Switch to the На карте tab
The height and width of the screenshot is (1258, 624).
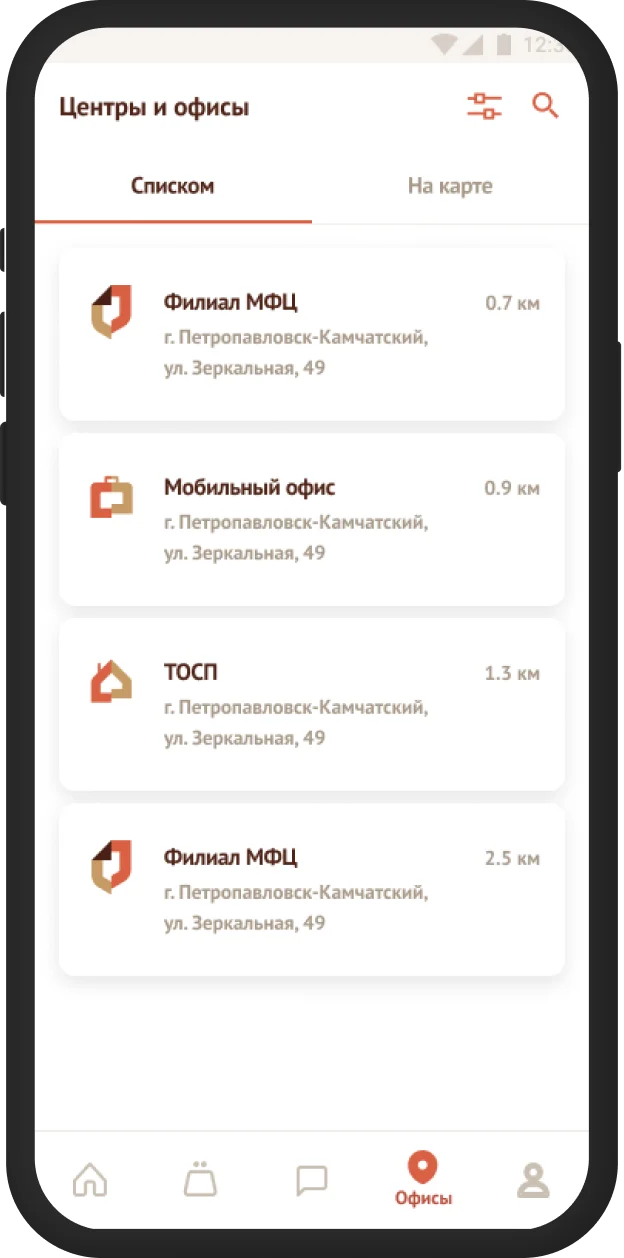coord(450,187)
